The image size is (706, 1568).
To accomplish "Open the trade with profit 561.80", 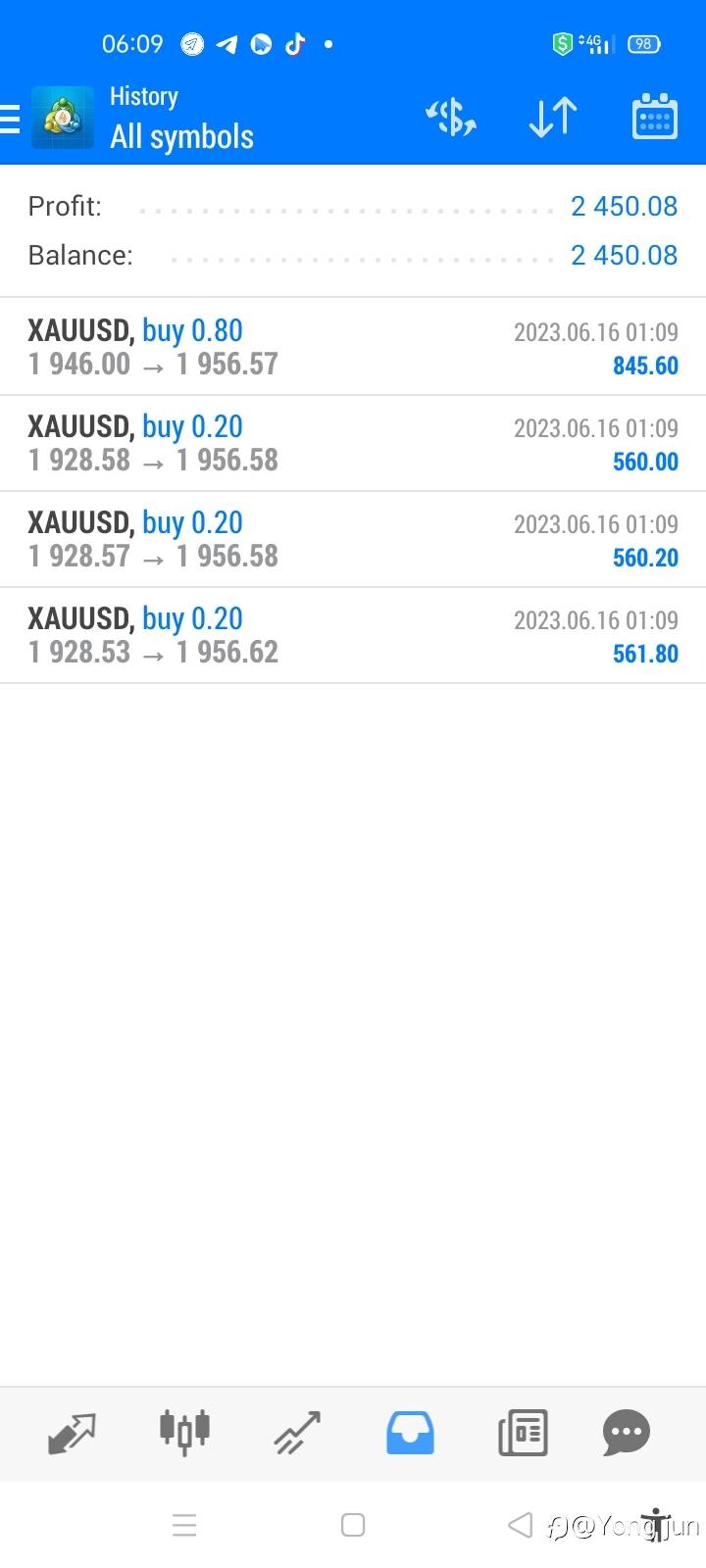I will coord(353,635).
